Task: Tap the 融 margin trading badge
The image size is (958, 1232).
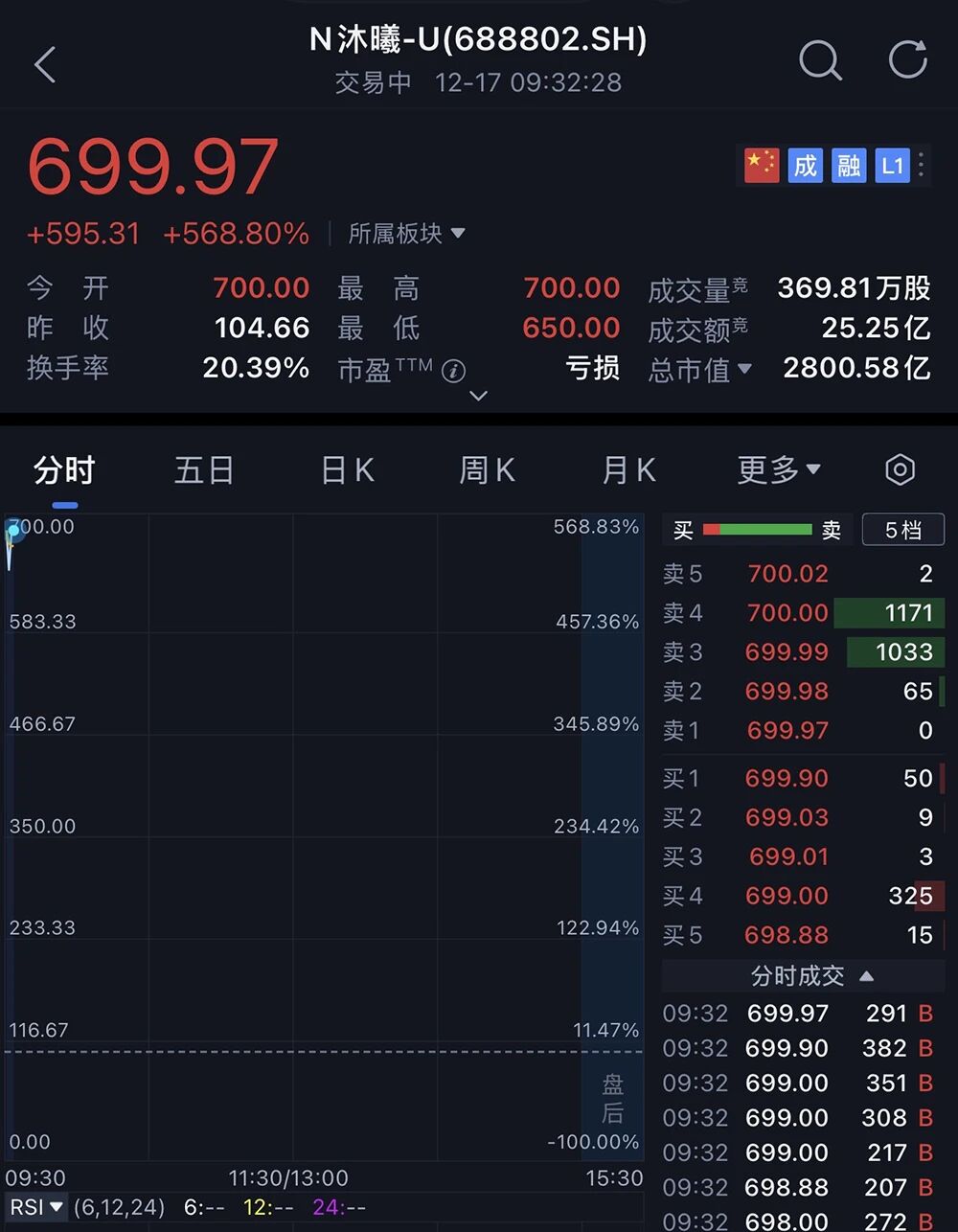Action: [x=847, y=165]
